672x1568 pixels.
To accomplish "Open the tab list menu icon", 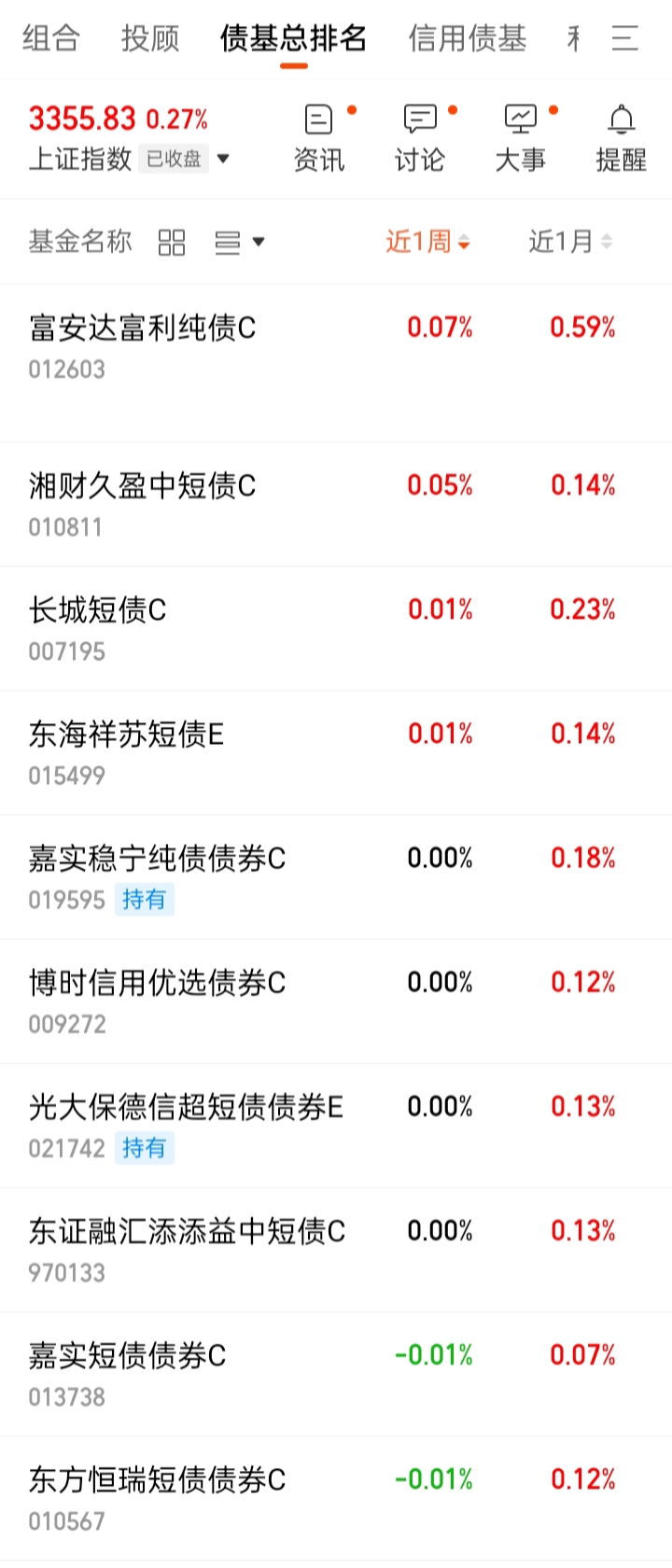I will pos(624,38).
